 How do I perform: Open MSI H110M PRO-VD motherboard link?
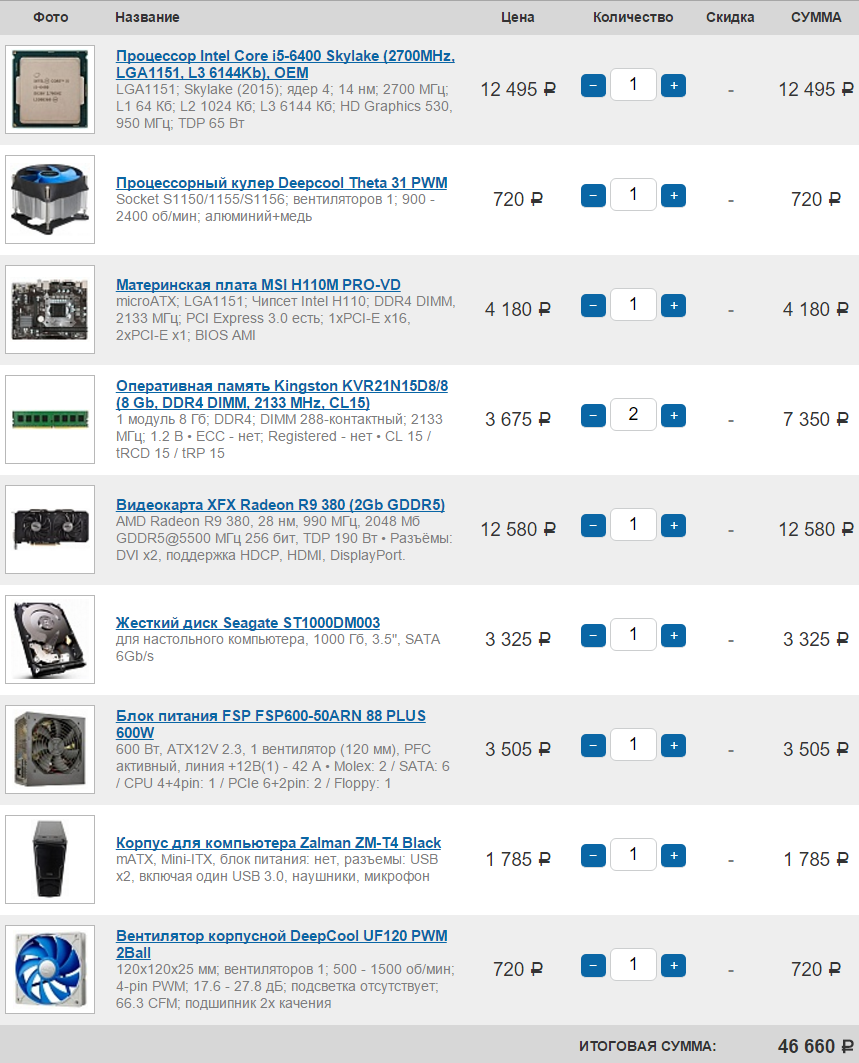(x=258, y=285)
